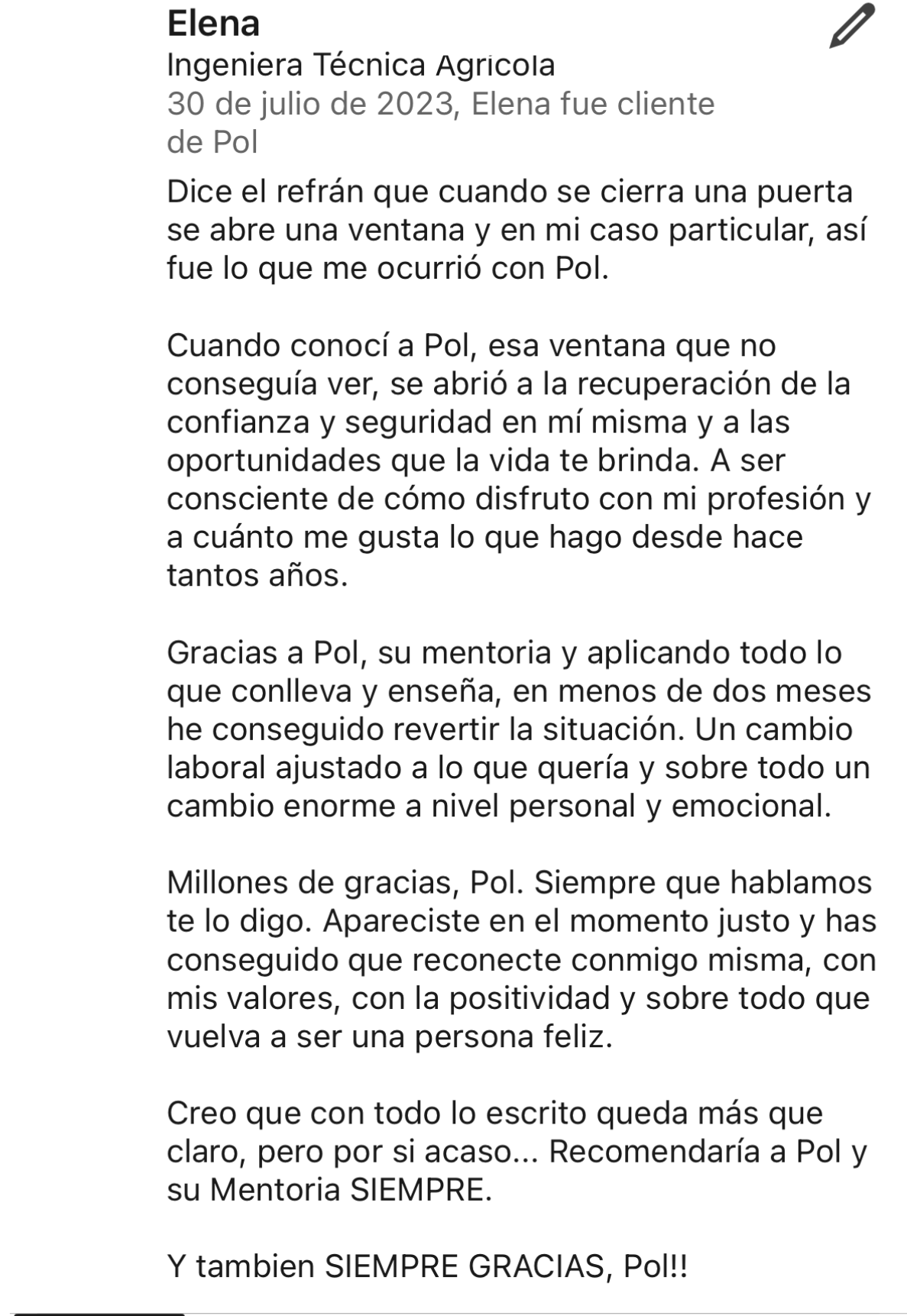Edit Elena's recommendation with the pencil icon
This screenshot has height=1316, width=907.
click(850, 27)
